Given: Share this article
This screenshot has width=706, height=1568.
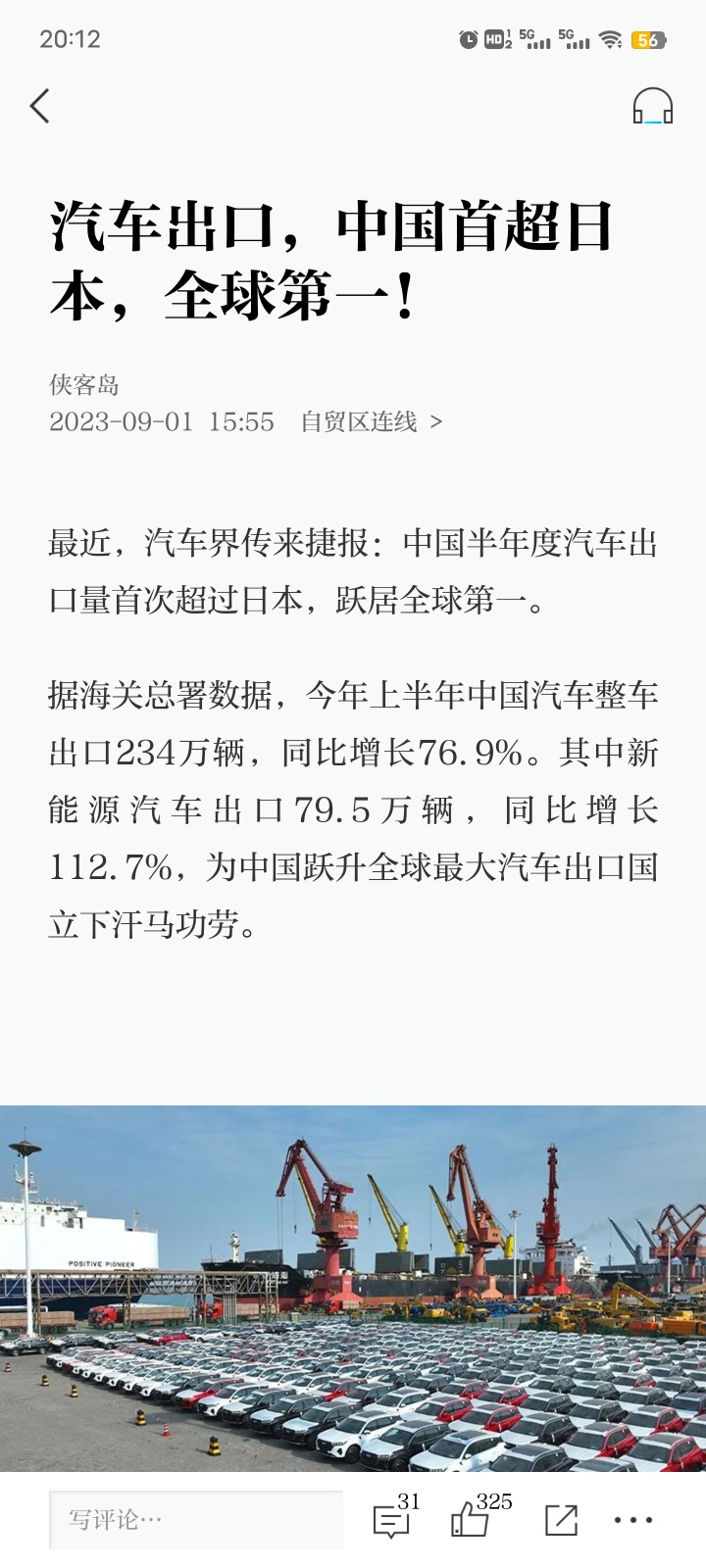Looking at the screenshot, I should coord(561,1520).
